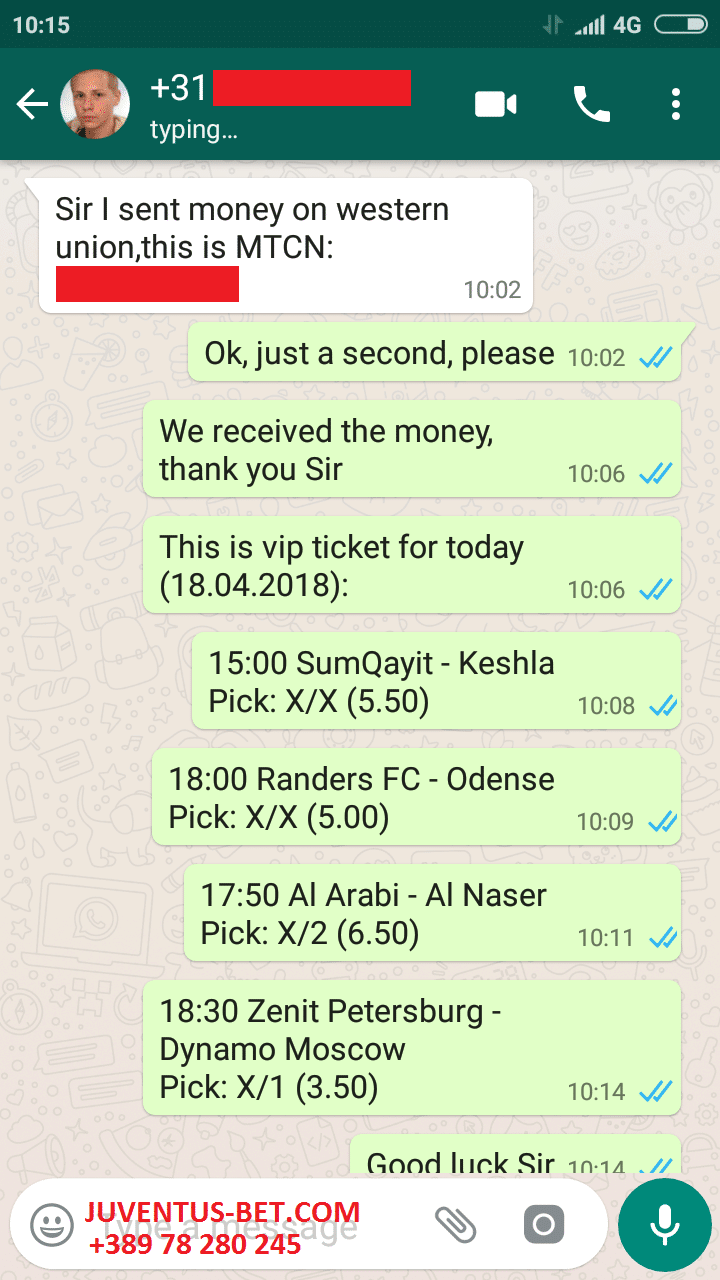Start a video call
Image resolution: width=720 pixels, height=1280 pixels.
click(496, 104)
